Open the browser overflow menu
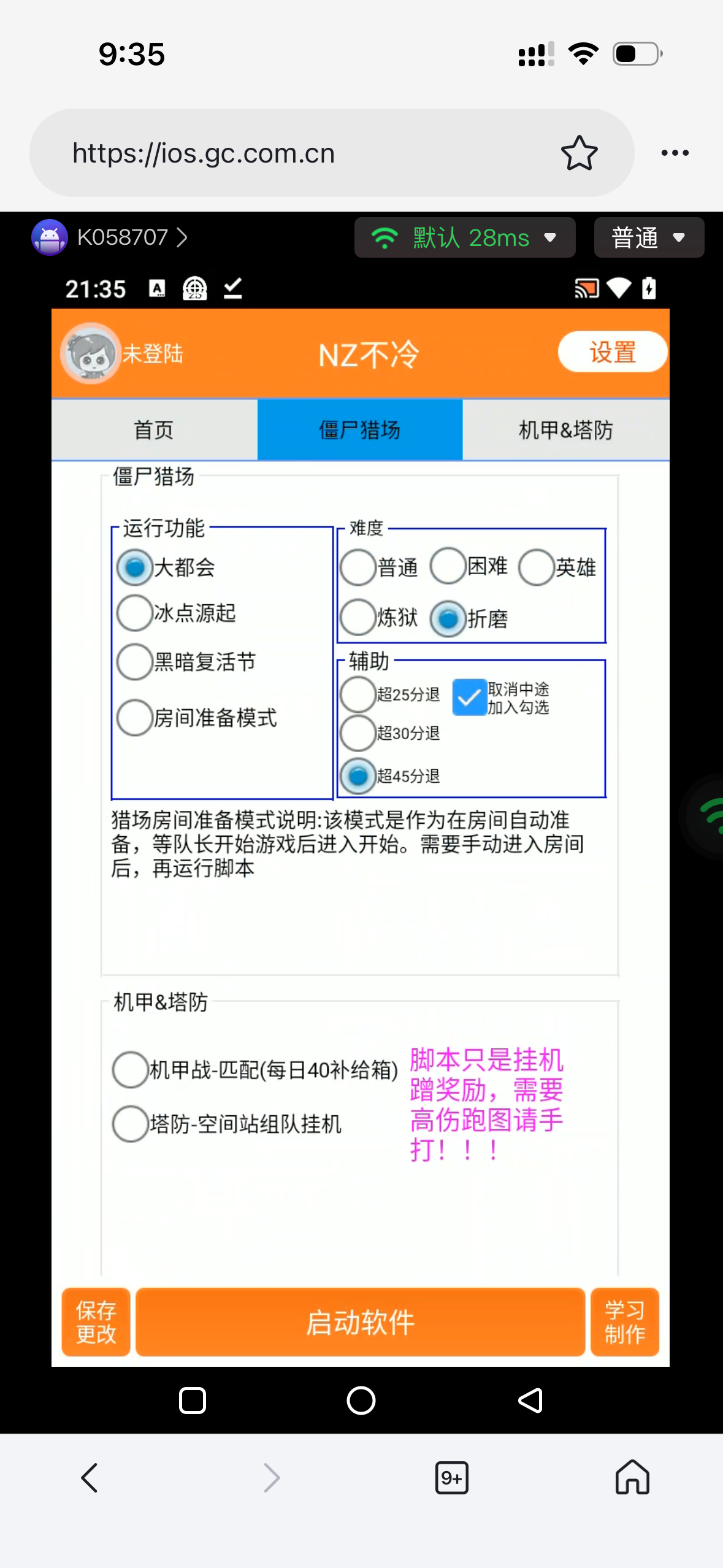Screen dimensions: 723x1568 [x=675, y=153]
